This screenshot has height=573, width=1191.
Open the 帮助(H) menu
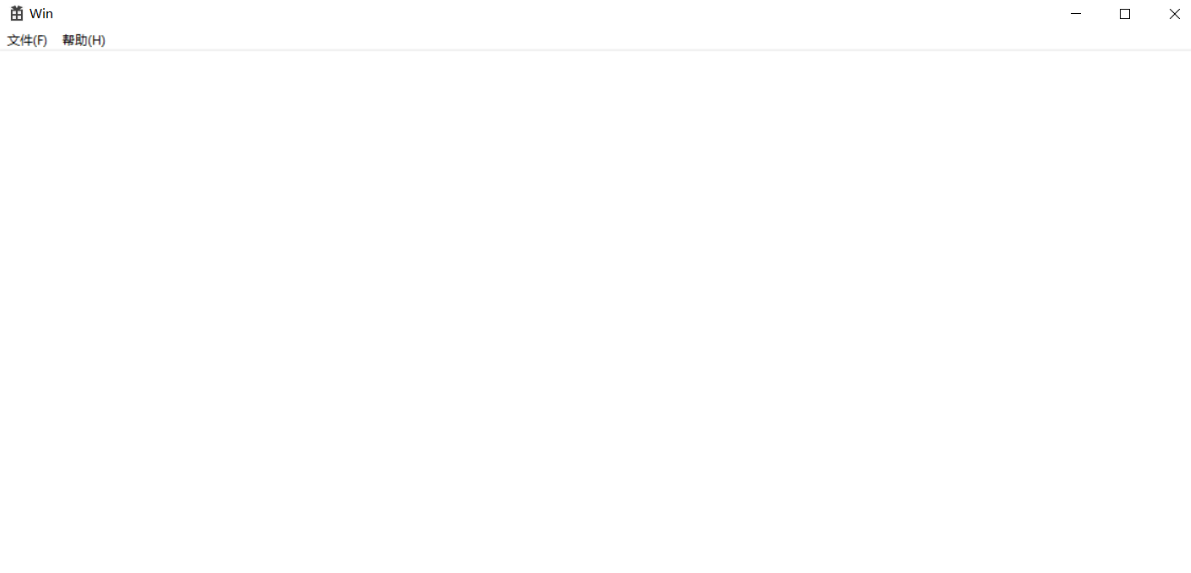pos(83,40)
